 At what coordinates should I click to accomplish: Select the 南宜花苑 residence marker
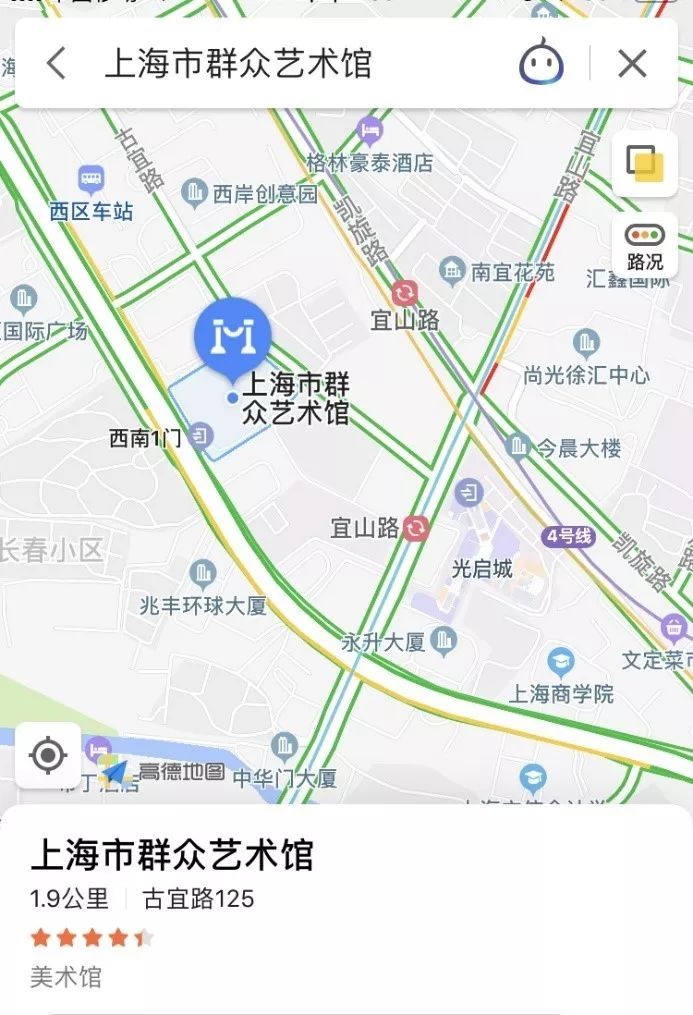452,270
